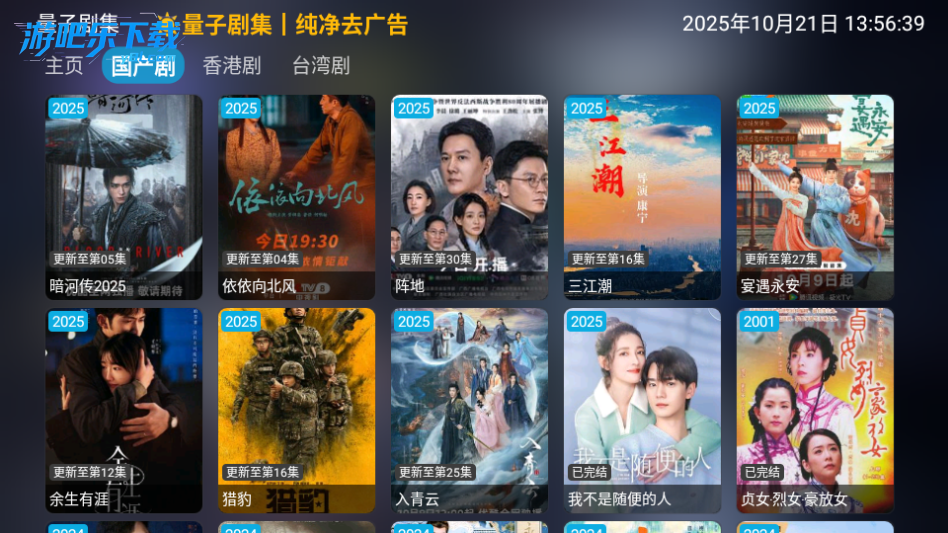Switch to the 主页 tab

[64, 66]
